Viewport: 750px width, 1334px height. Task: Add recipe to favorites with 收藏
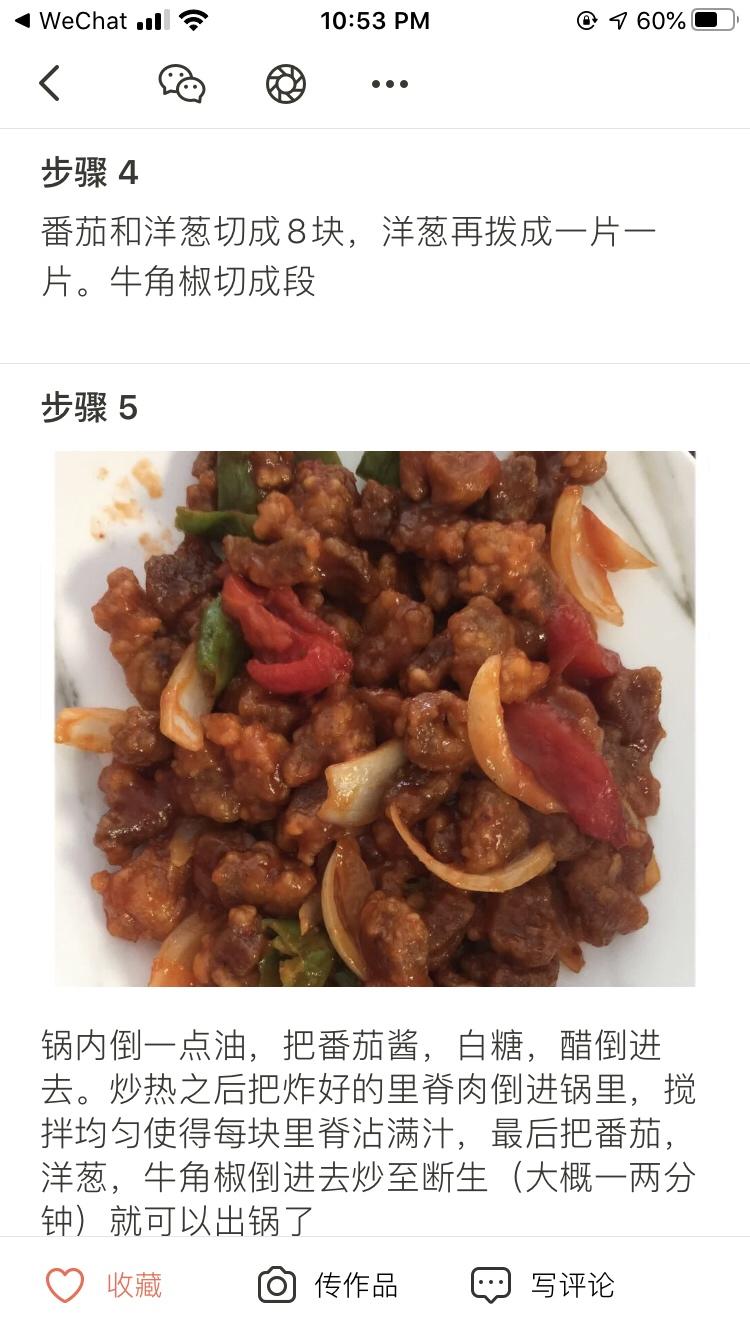(x=104, y=1285)
